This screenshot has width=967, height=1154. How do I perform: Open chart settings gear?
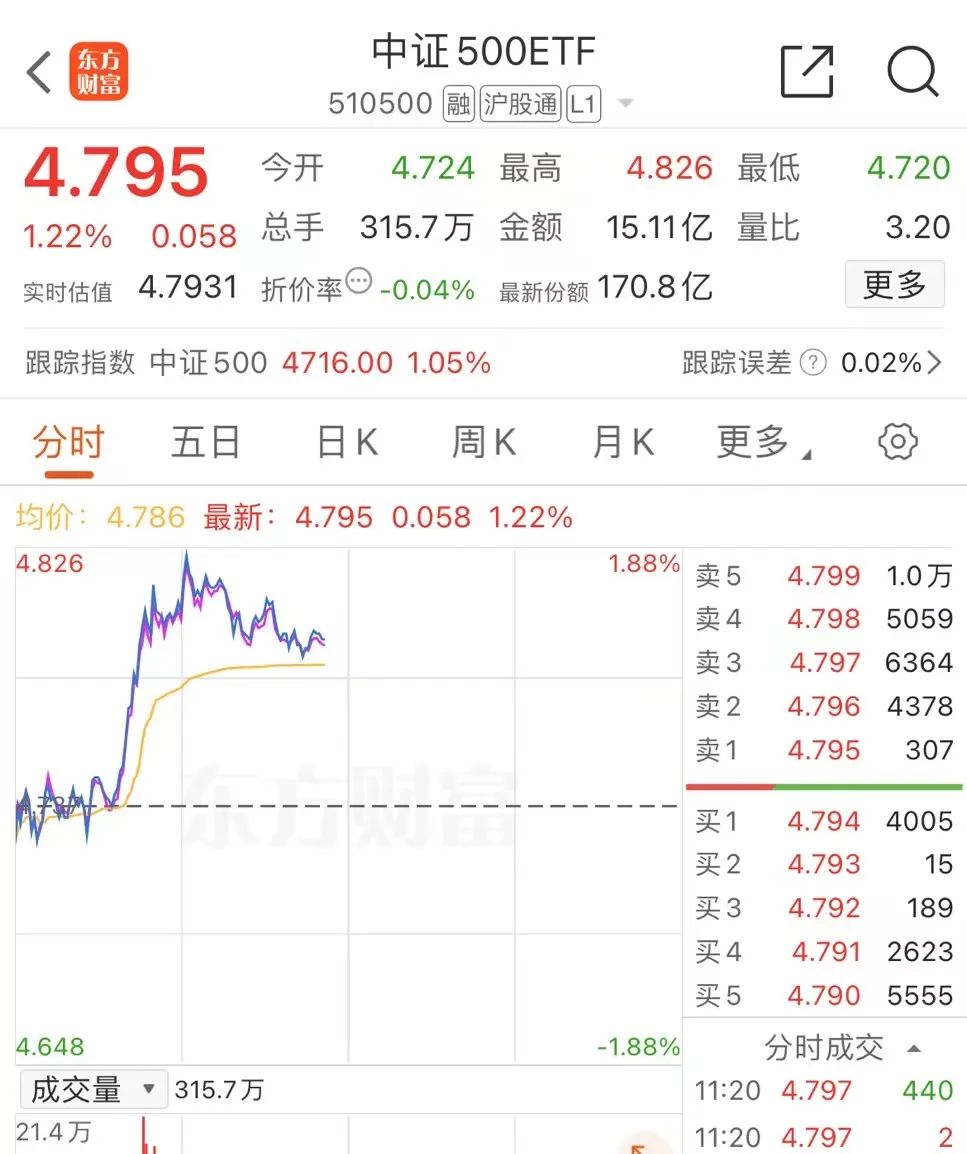[897, 442]
